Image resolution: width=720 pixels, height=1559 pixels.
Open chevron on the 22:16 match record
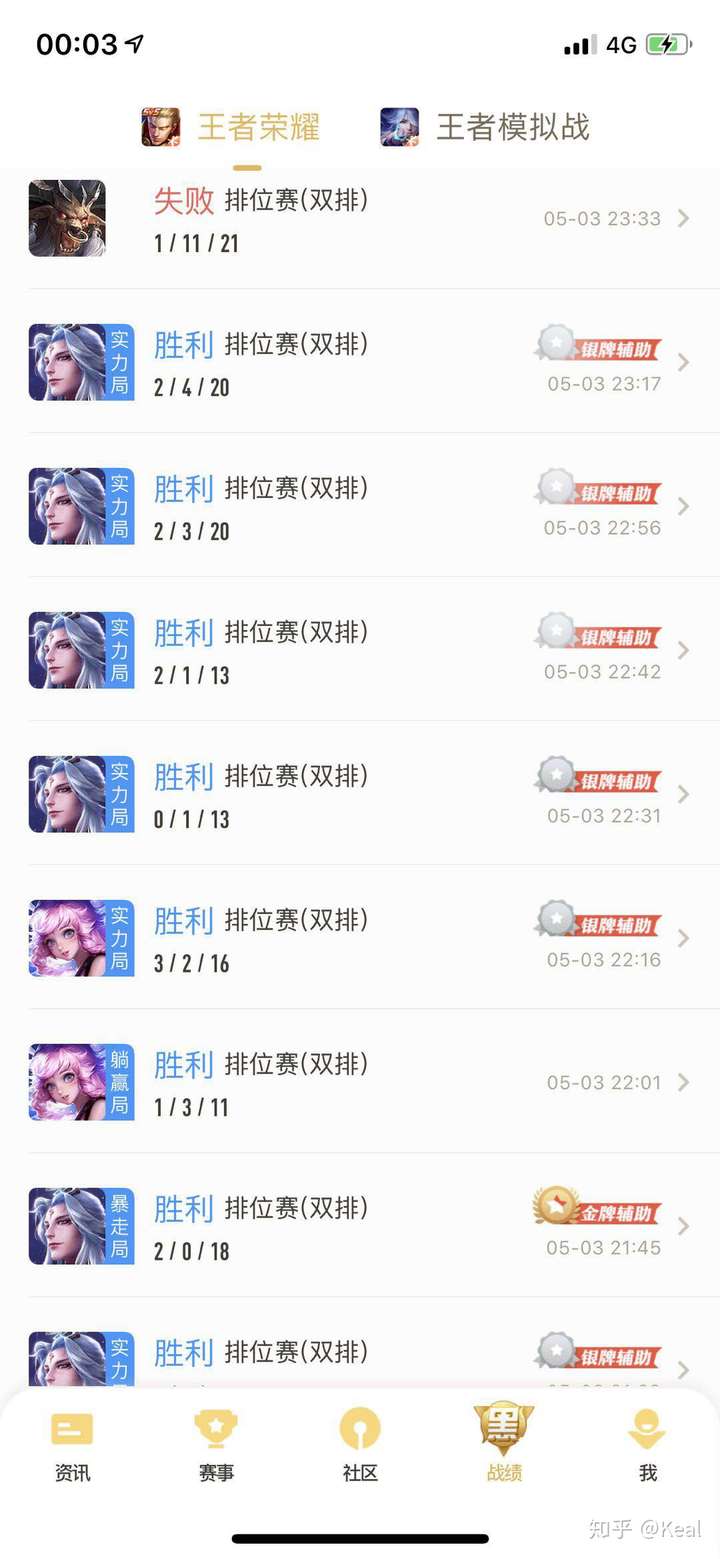pos(684,938)
